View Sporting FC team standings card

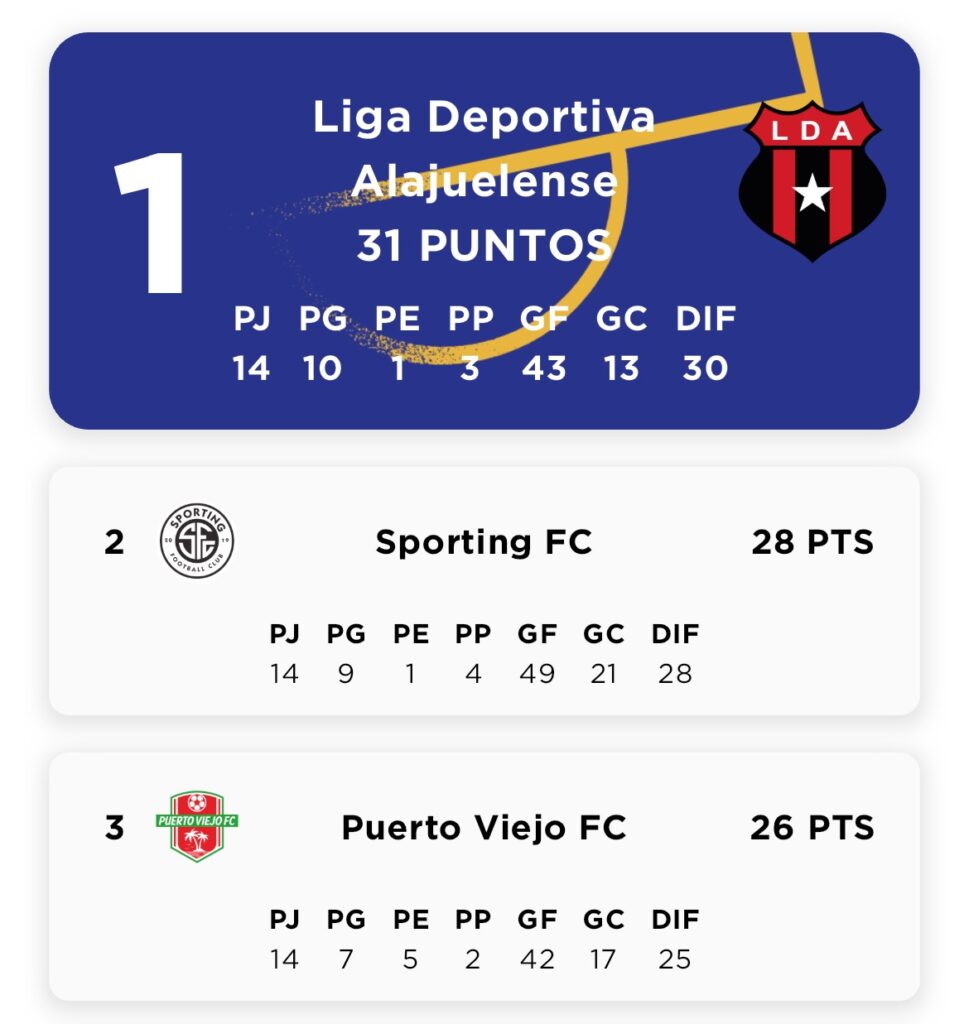[x=484, y=590]
